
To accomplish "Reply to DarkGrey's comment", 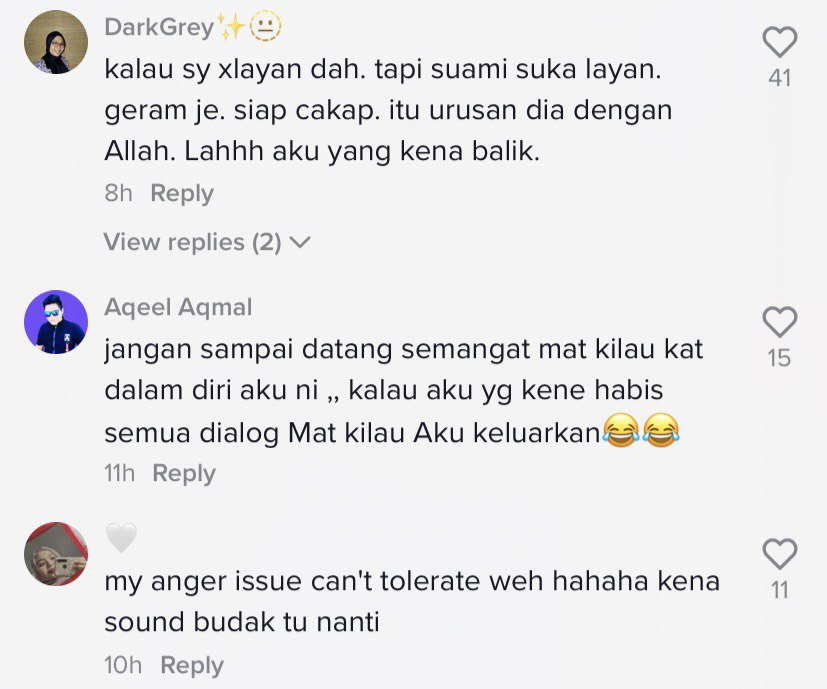I will click(181, 193).
